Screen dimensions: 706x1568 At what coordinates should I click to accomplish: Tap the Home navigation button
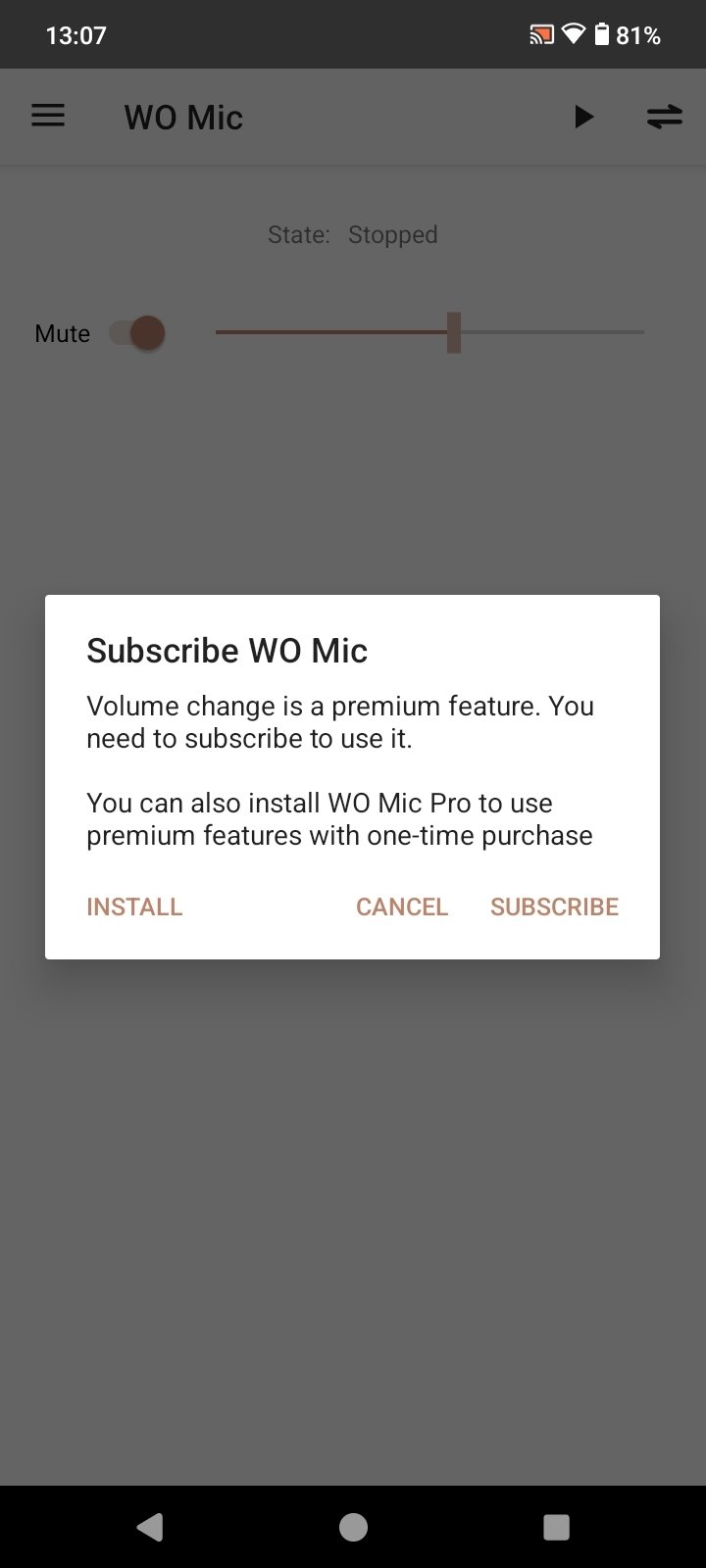(353, 1526)
